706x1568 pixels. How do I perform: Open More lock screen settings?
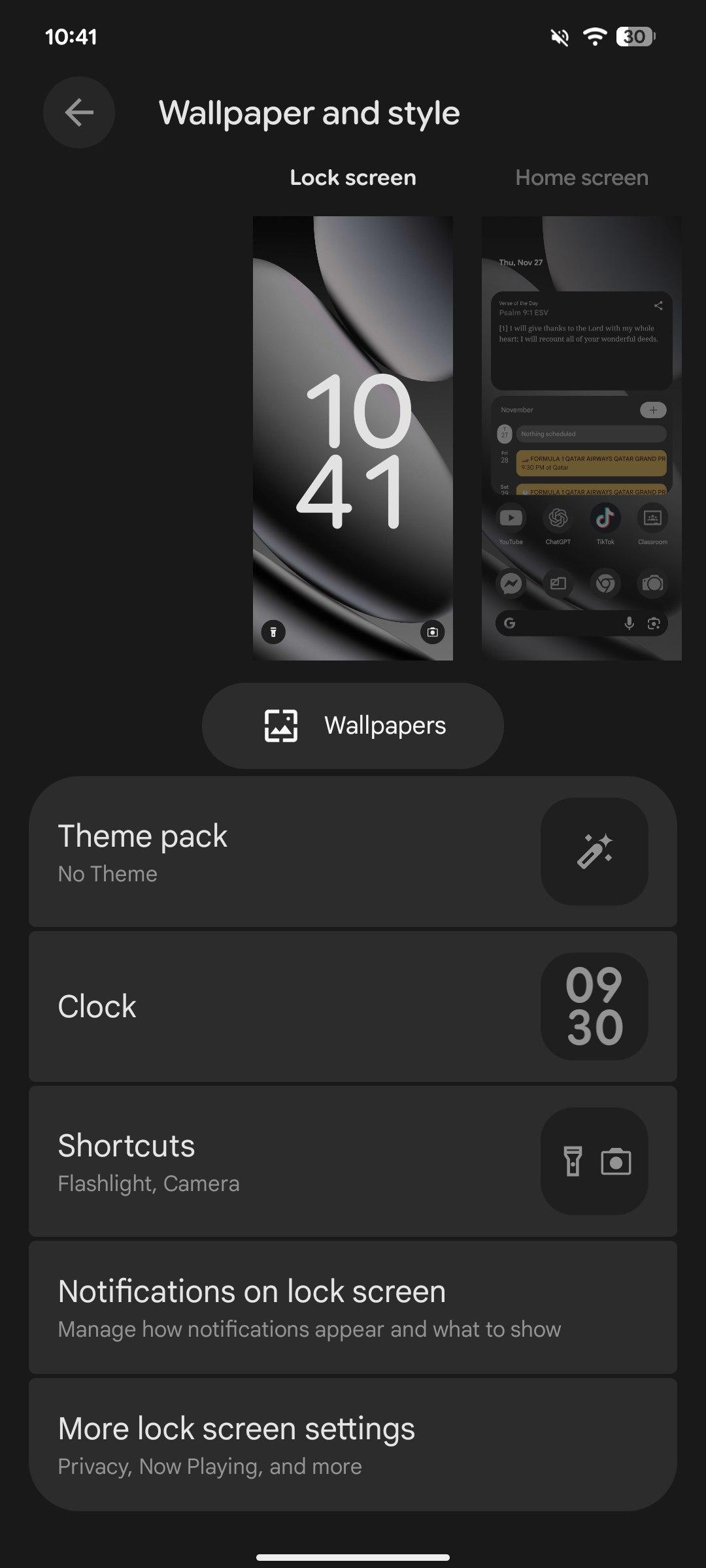coord(353,1445)
